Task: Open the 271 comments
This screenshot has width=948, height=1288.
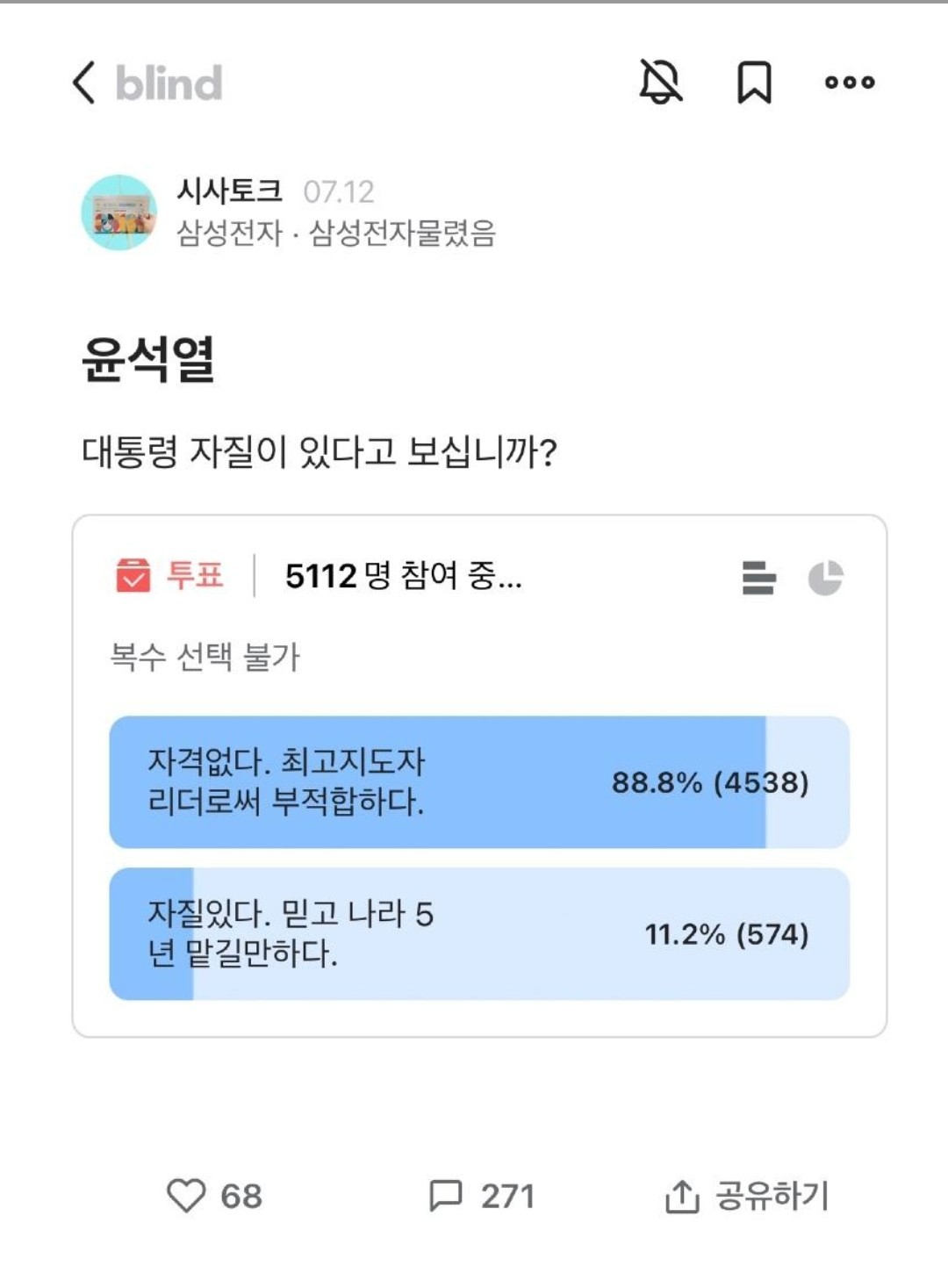Action: (x=481, y=1196)
